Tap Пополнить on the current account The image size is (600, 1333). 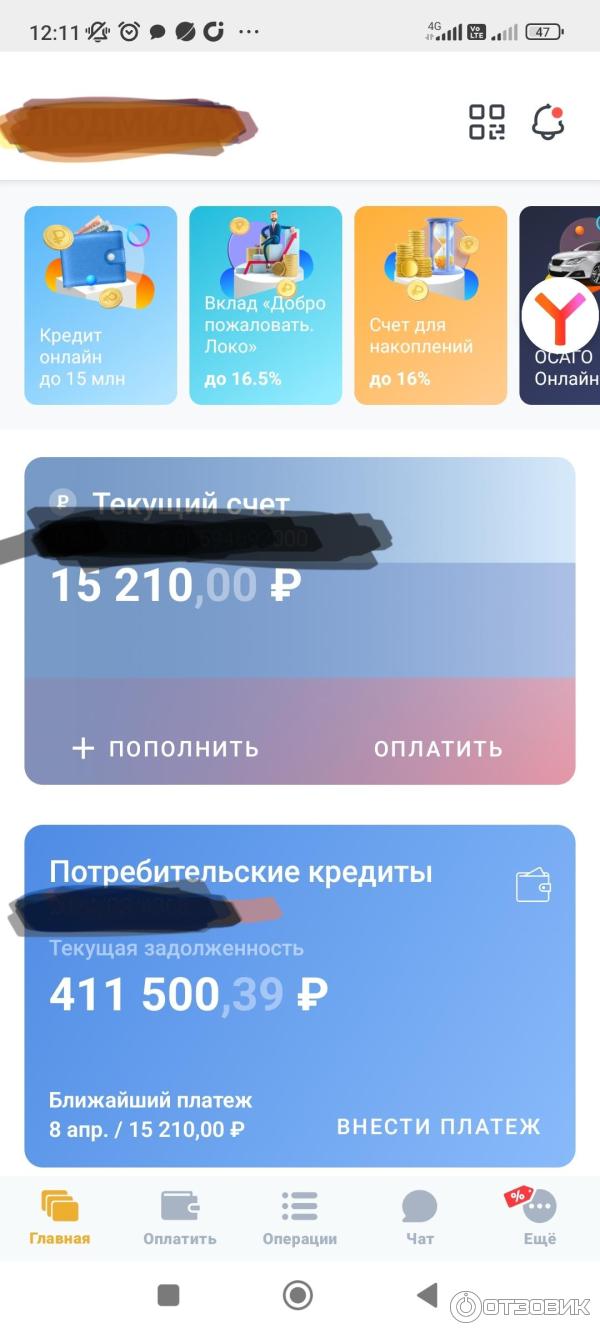coord(166,748)
